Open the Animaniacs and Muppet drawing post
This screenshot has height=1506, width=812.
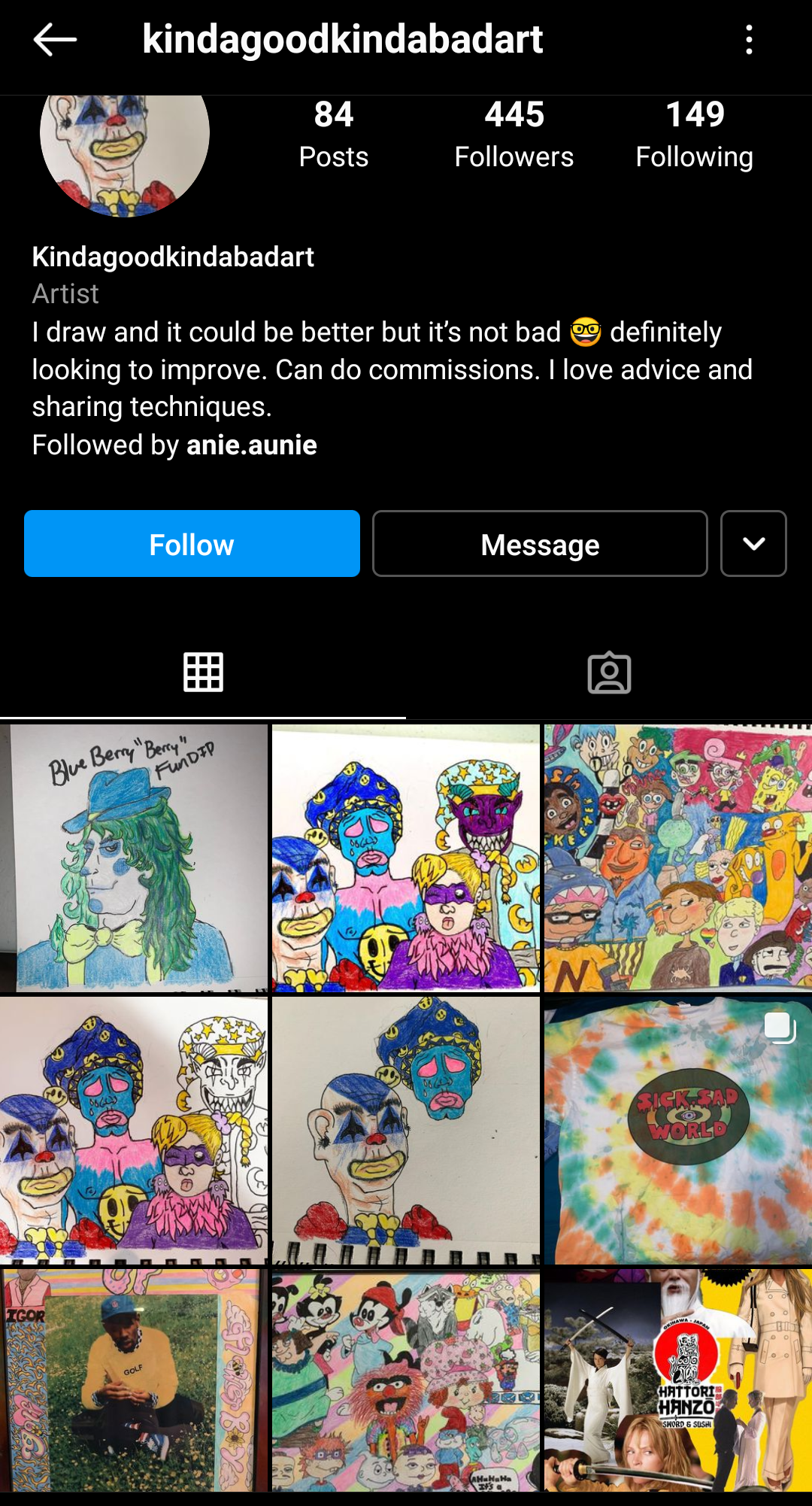pos(406,1380)
